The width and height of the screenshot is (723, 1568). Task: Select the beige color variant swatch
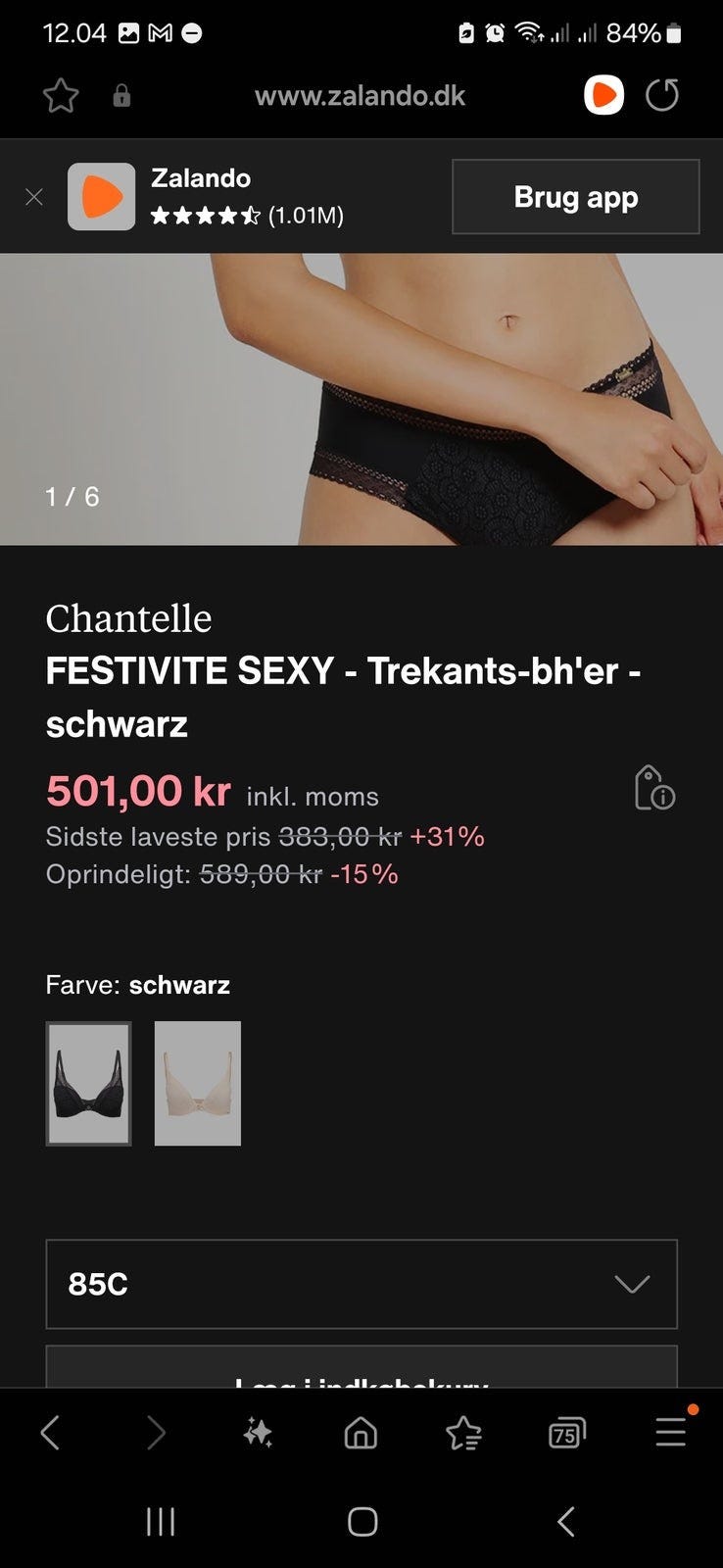point(197,1082)
